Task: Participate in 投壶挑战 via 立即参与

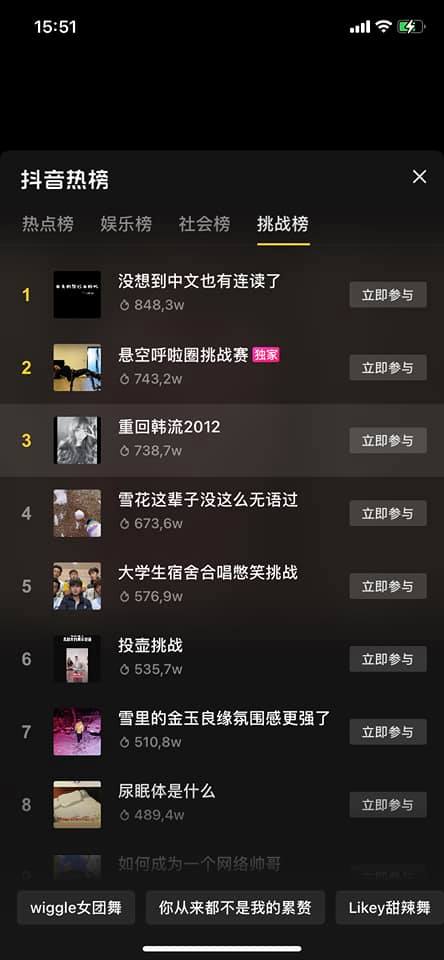Action: (388, 659)
